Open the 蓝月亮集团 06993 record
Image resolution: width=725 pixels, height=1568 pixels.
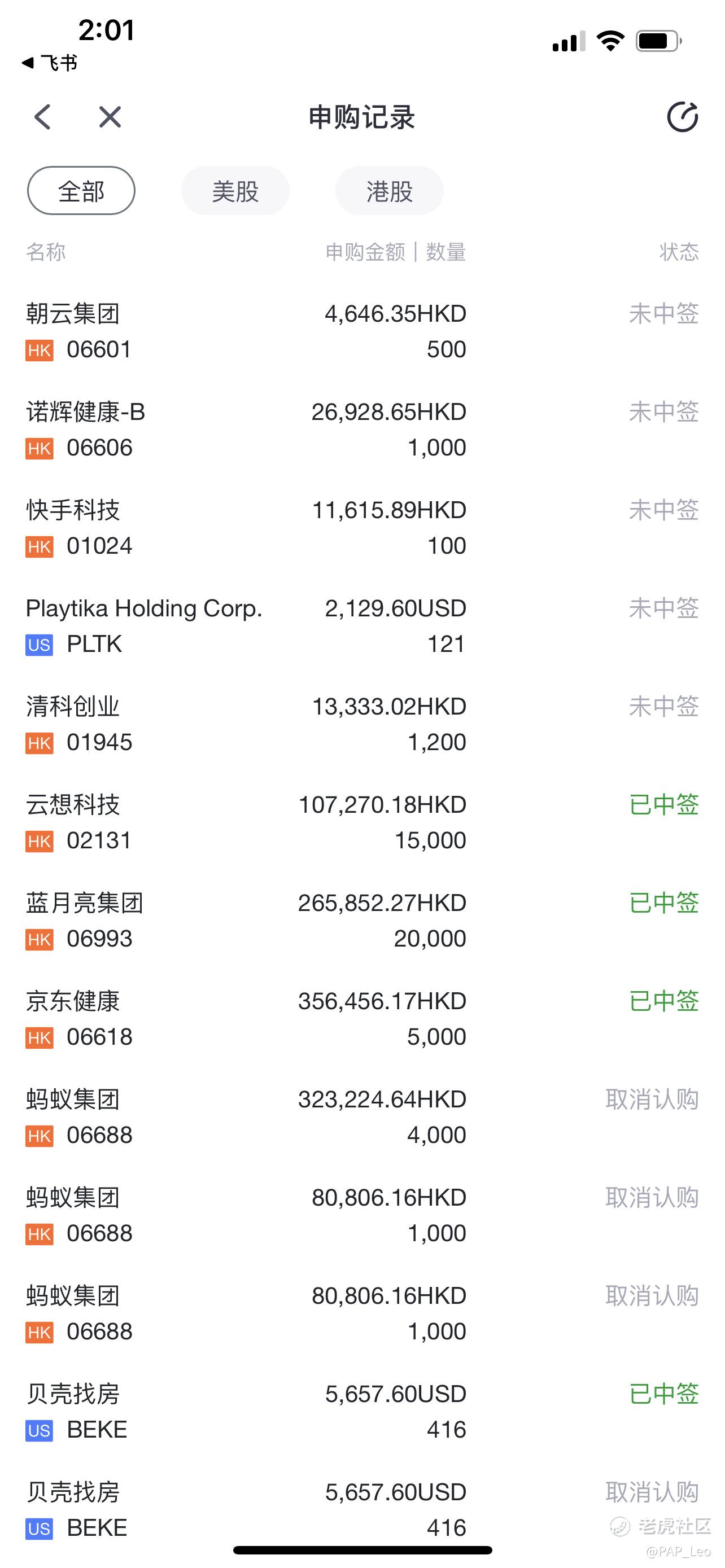pyautogui.click(x=362, y=921)
